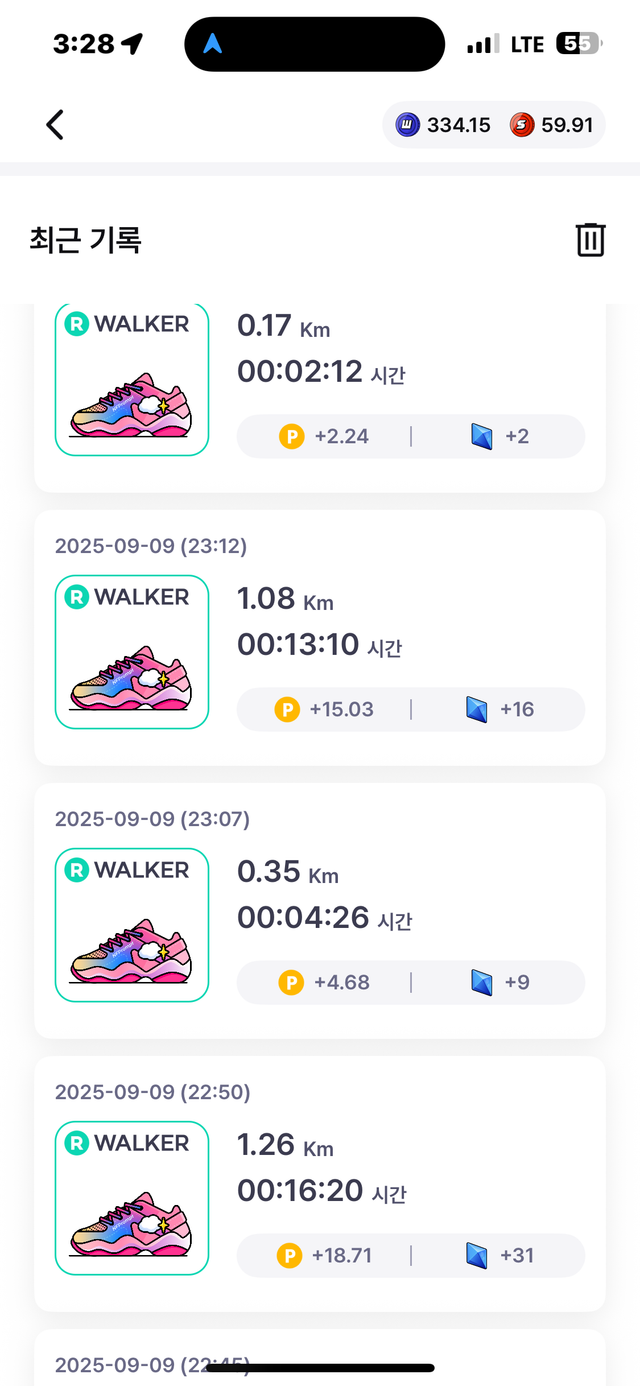The height and width of the screenshot is (1386, 640).
Task: Delete recent records with the trash icon
Action: [x=590, y=240]
